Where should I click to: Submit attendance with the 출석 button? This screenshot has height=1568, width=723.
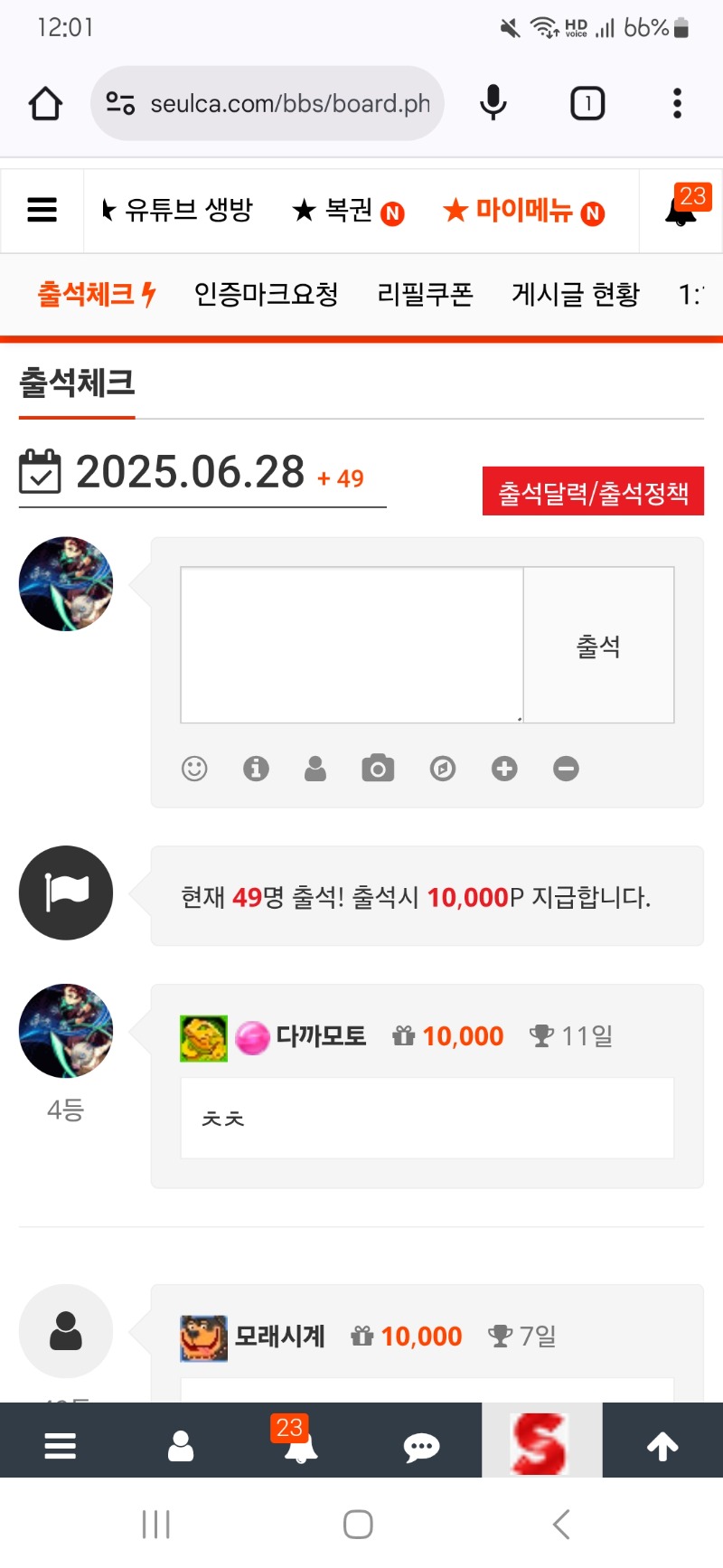[598, 646]
